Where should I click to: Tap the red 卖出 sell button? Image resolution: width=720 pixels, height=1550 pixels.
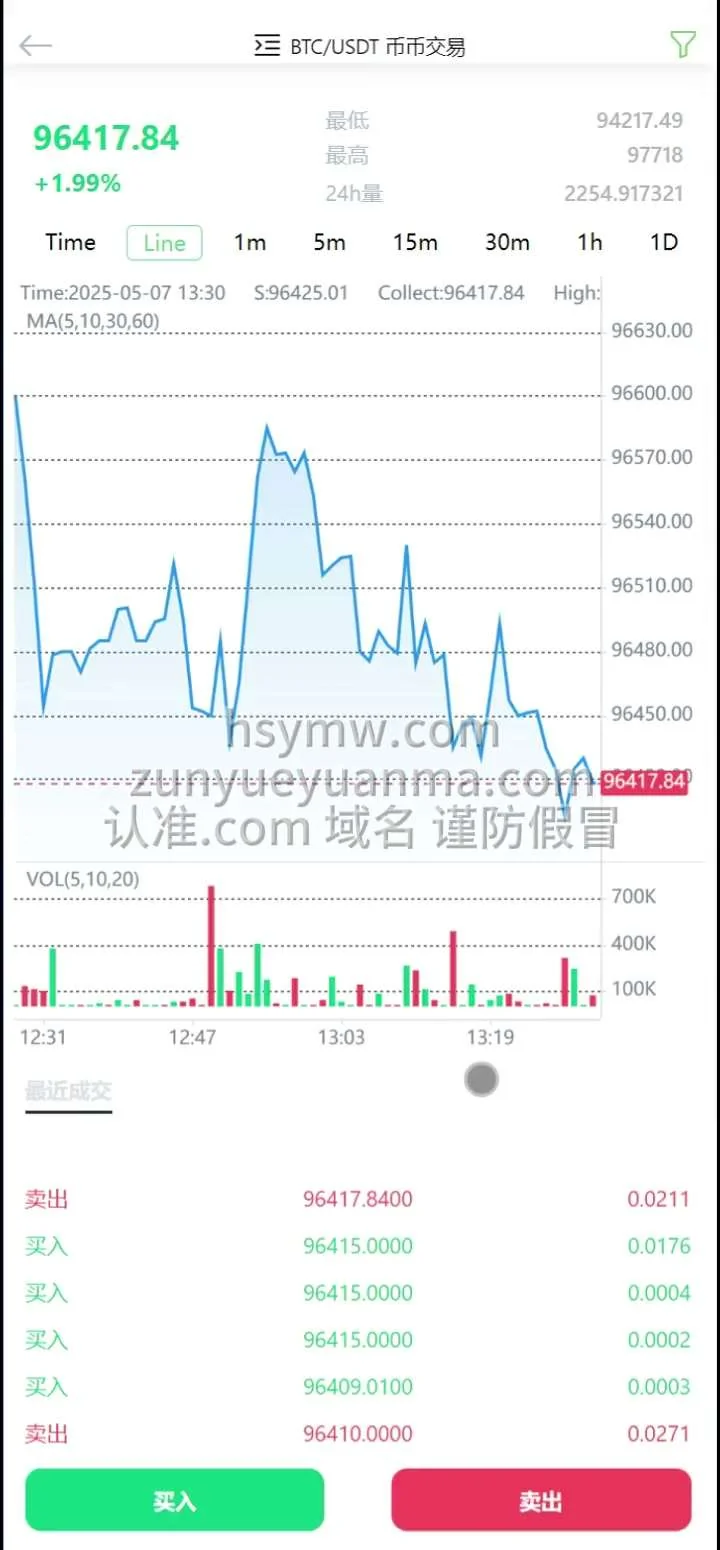pos(541,1500)
